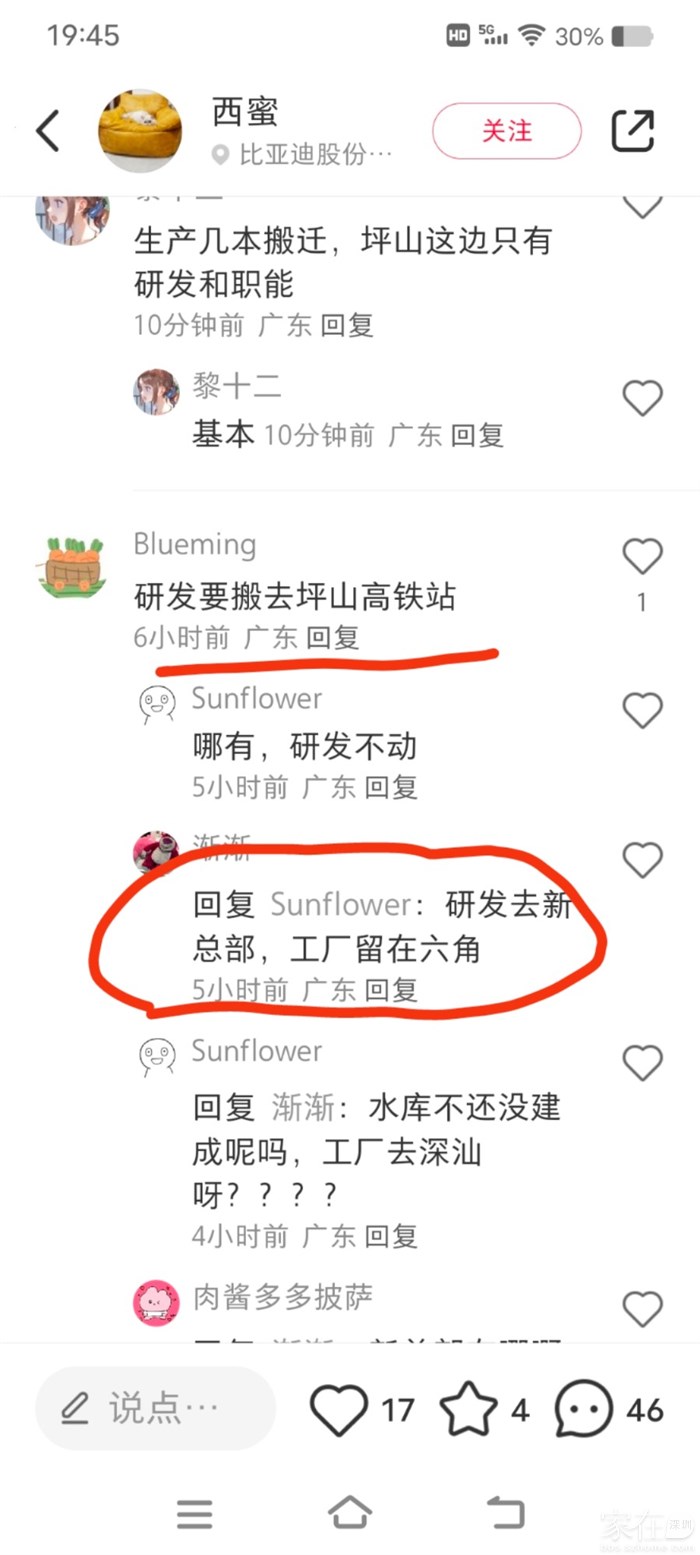Like 肉酱多多披萨's comment
This screenshot has width=700, height=1555.
(x=642, y=1309)
